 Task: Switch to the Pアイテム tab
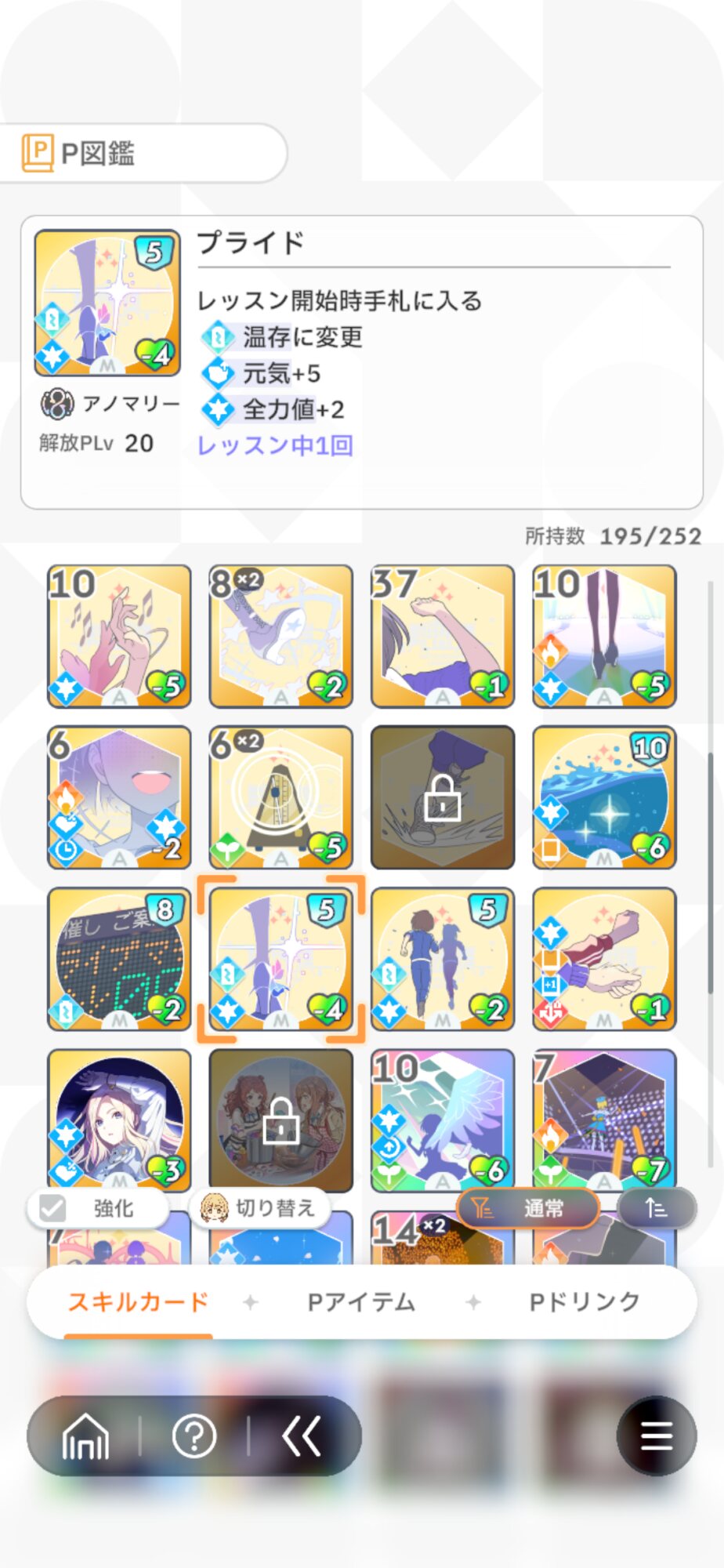pos(360,1302)
